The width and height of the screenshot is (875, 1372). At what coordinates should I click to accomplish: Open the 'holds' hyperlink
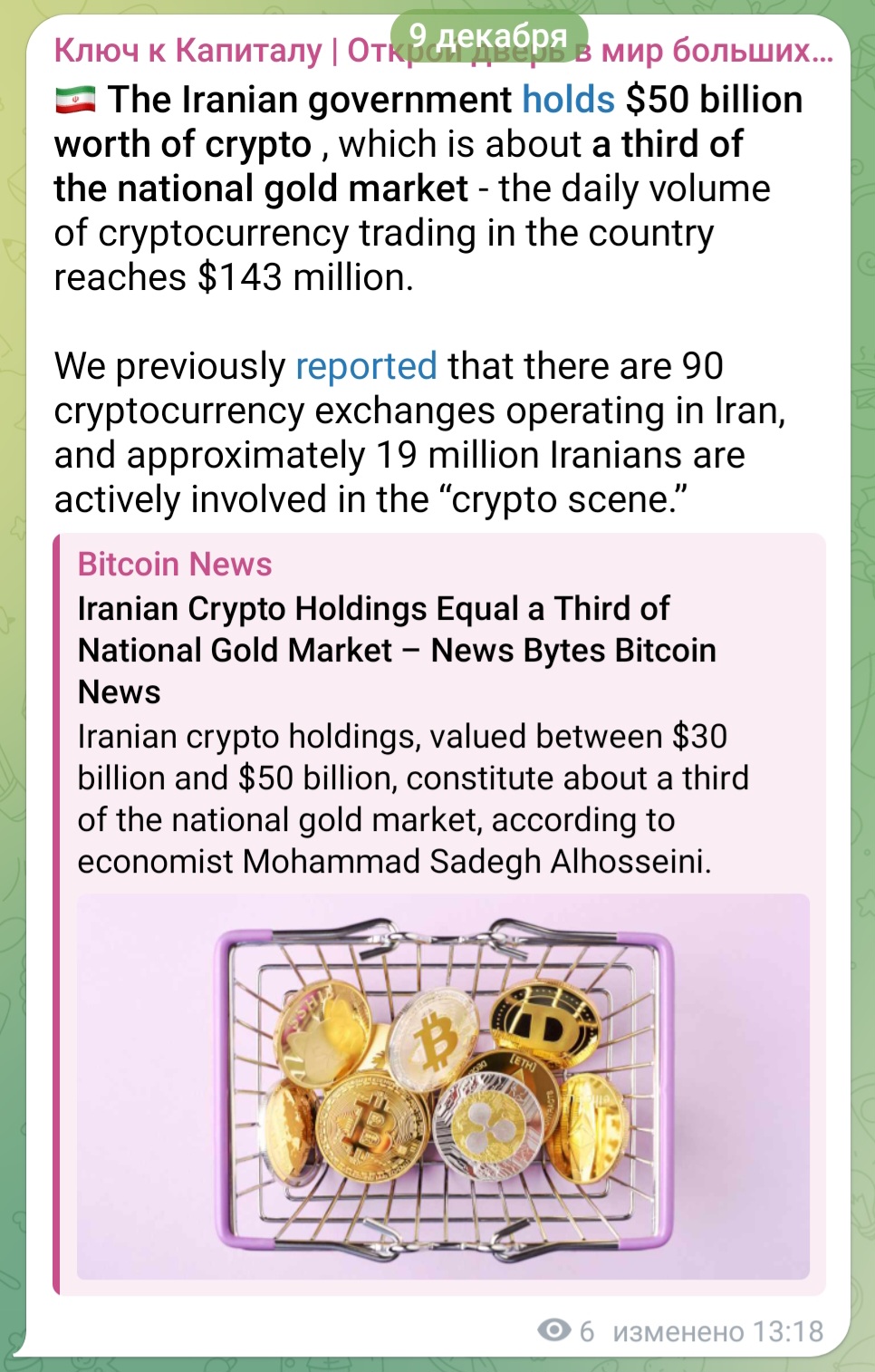click(x=568, y=100)
